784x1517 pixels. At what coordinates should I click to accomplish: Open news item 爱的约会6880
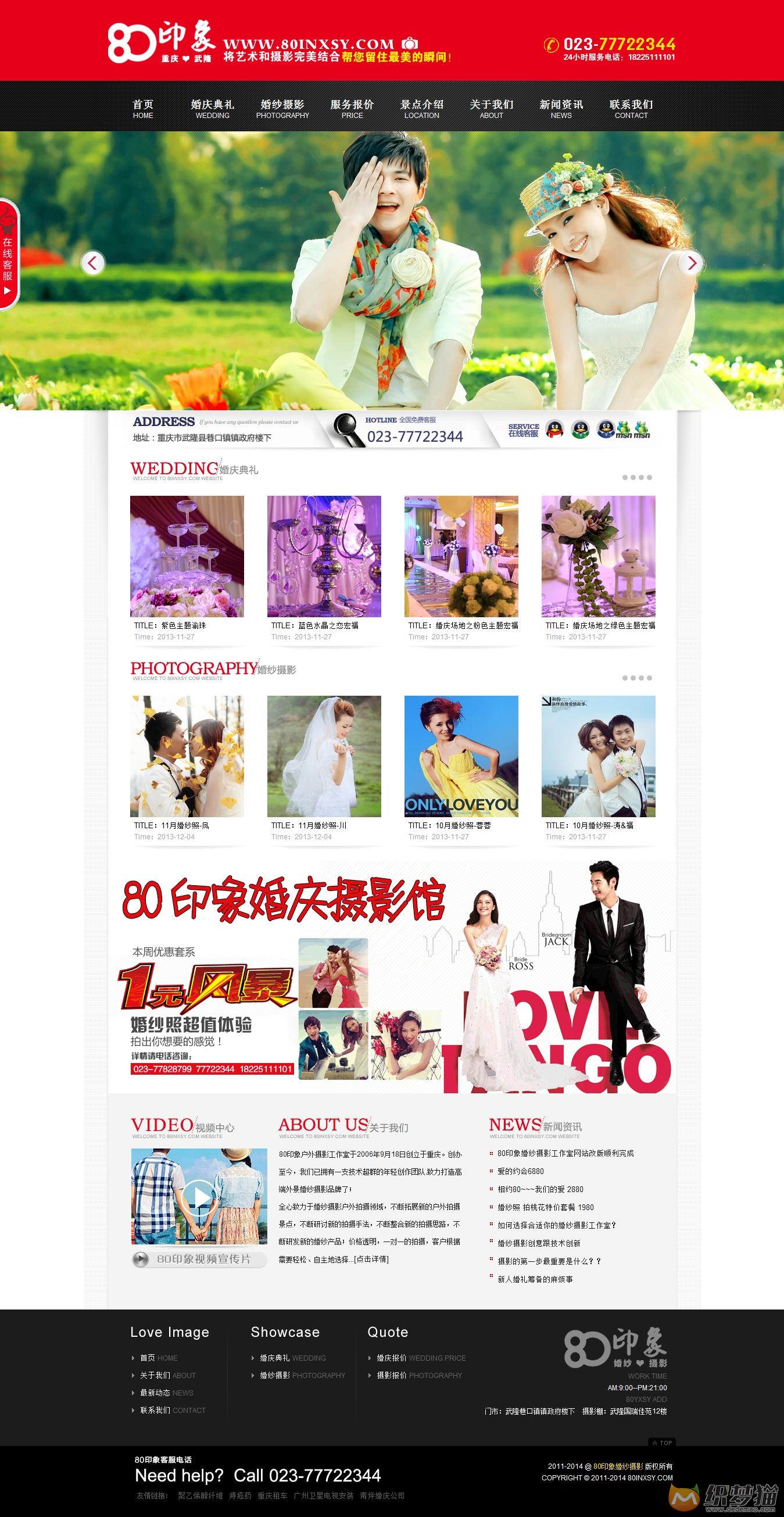pos(521,1171)
